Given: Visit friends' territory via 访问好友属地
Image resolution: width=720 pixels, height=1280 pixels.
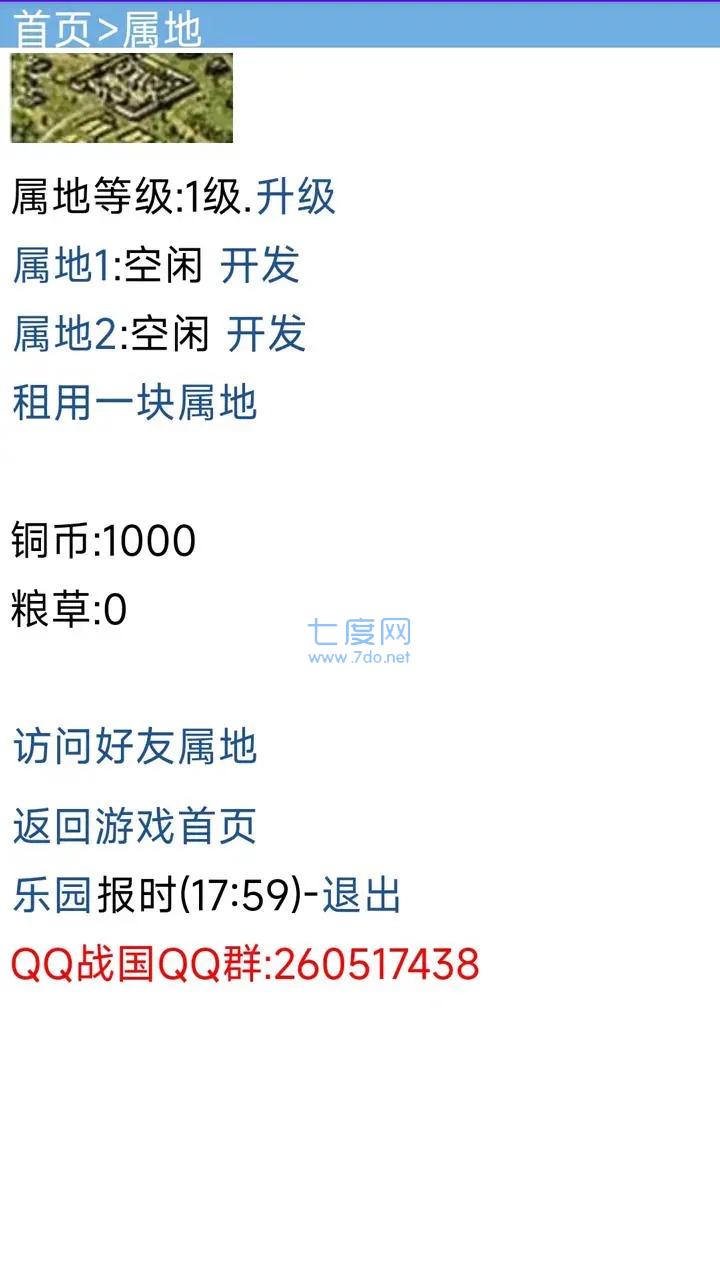Looking at the screenshot, I should (x=133, y=747).
